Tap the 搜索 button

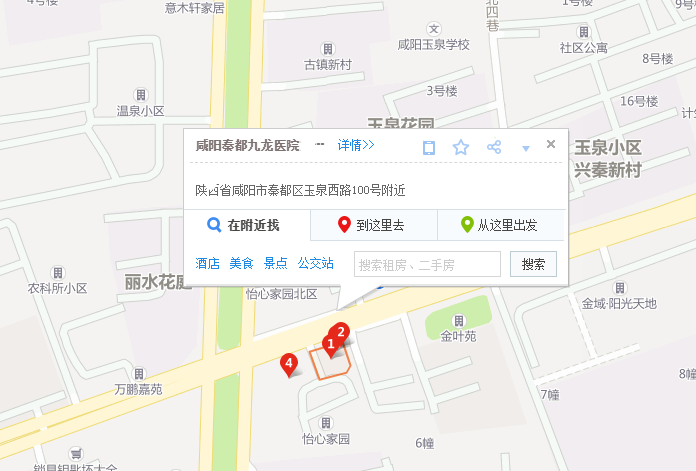(533, 264)
